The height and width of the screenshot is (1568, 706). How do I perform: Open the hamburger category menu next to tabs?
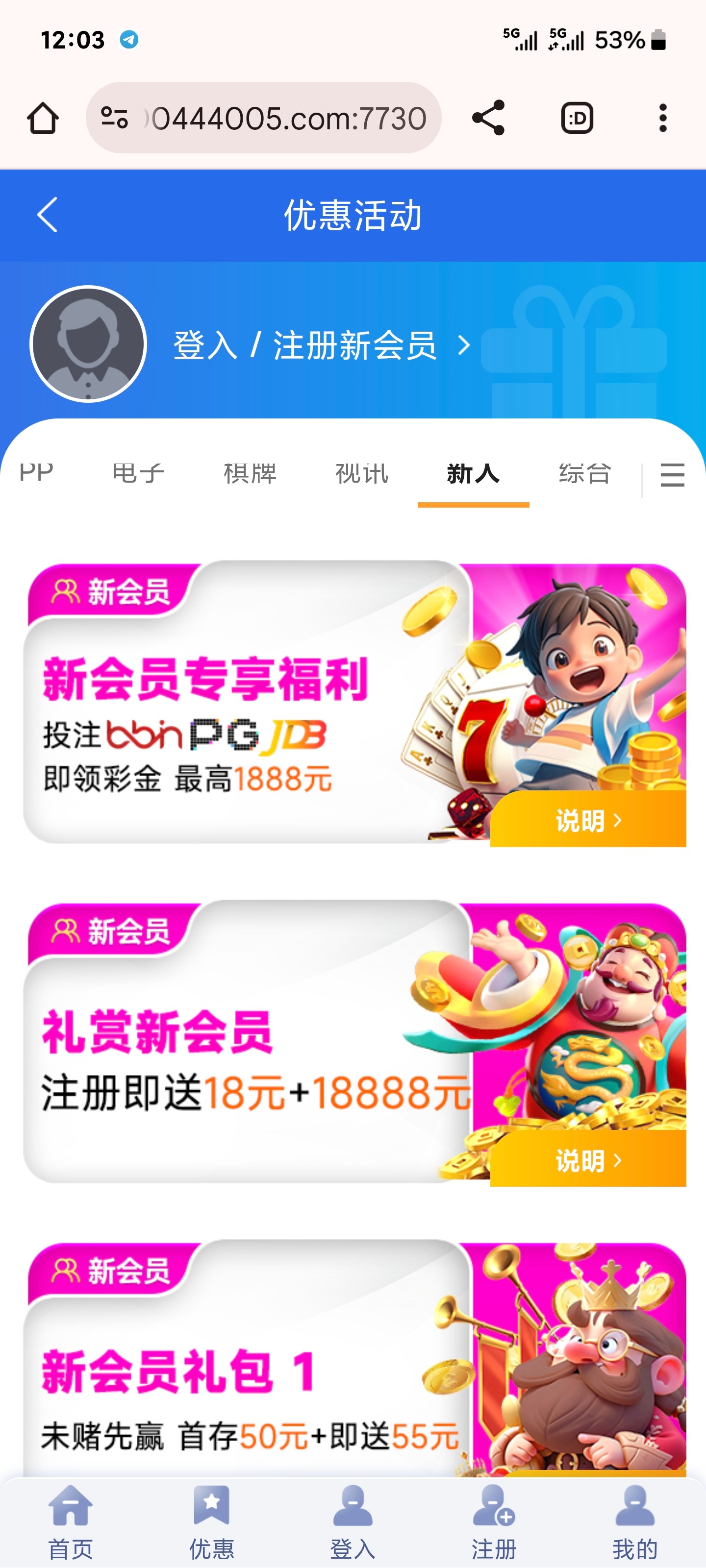click(672, 476)
